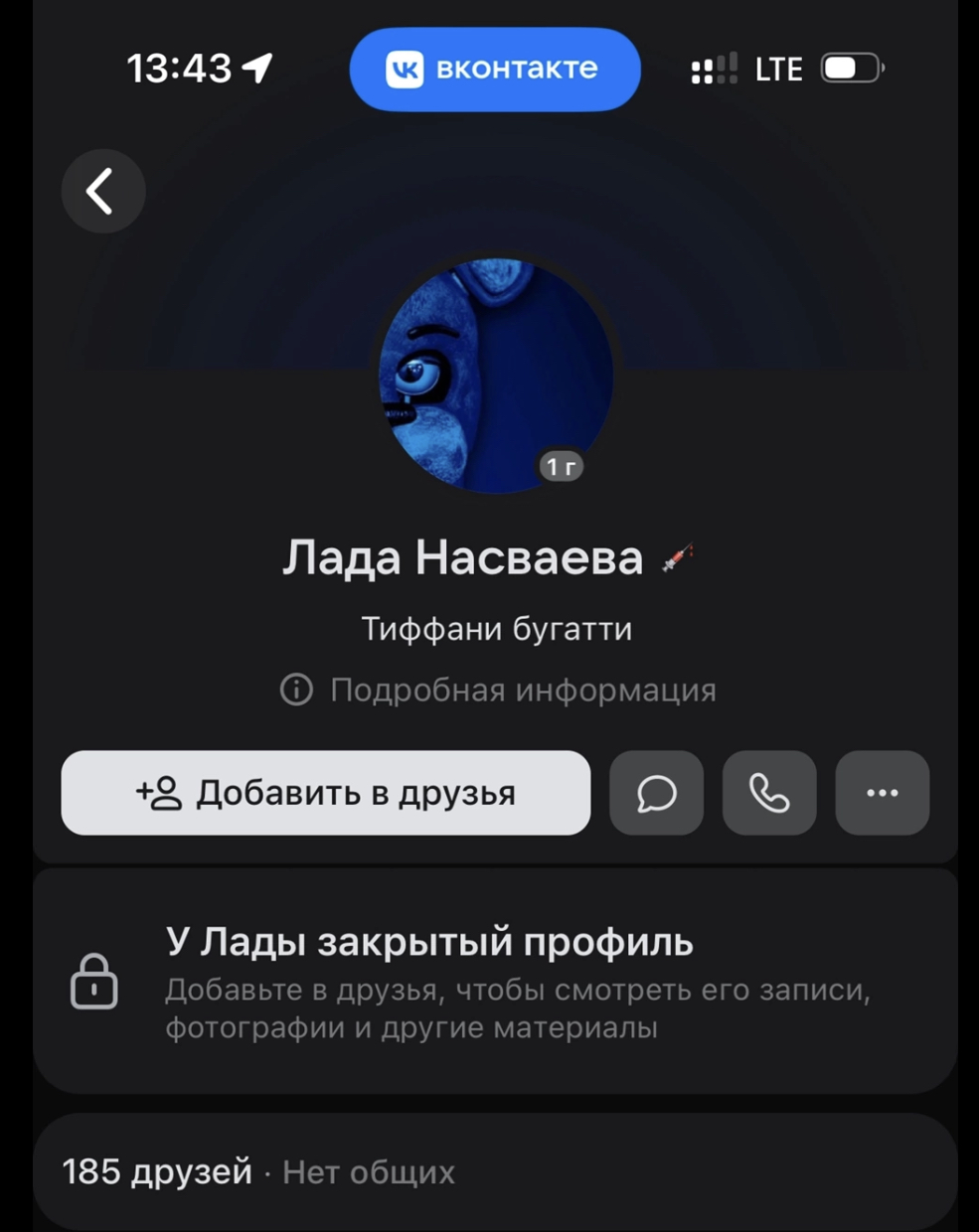Tap the ВКонтакте pill at top
979x1232 pixels.
click(x=494, y=70)
